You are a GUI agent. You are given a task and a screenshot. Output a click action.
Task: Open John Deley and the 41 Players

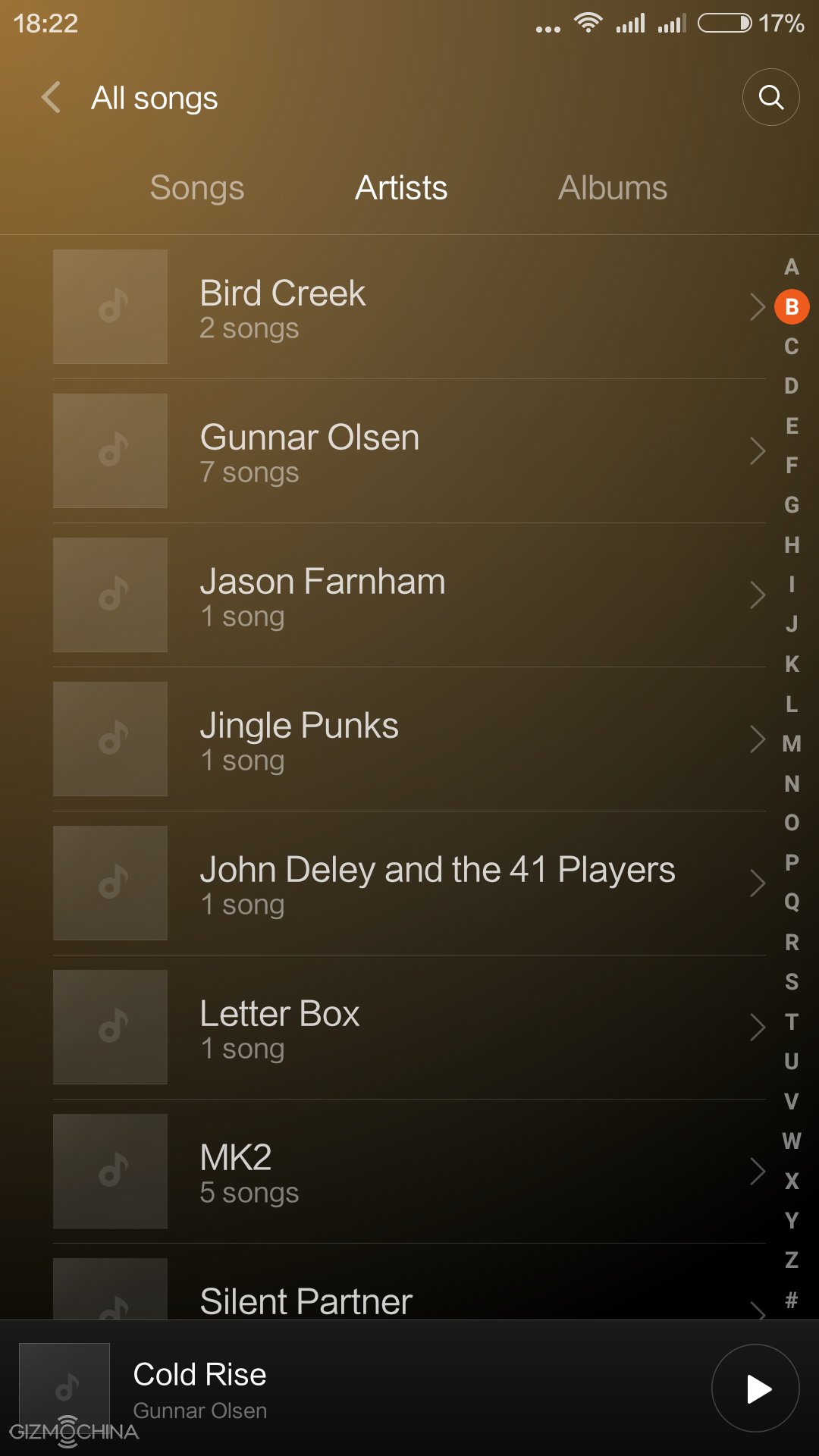pos(409,883)
